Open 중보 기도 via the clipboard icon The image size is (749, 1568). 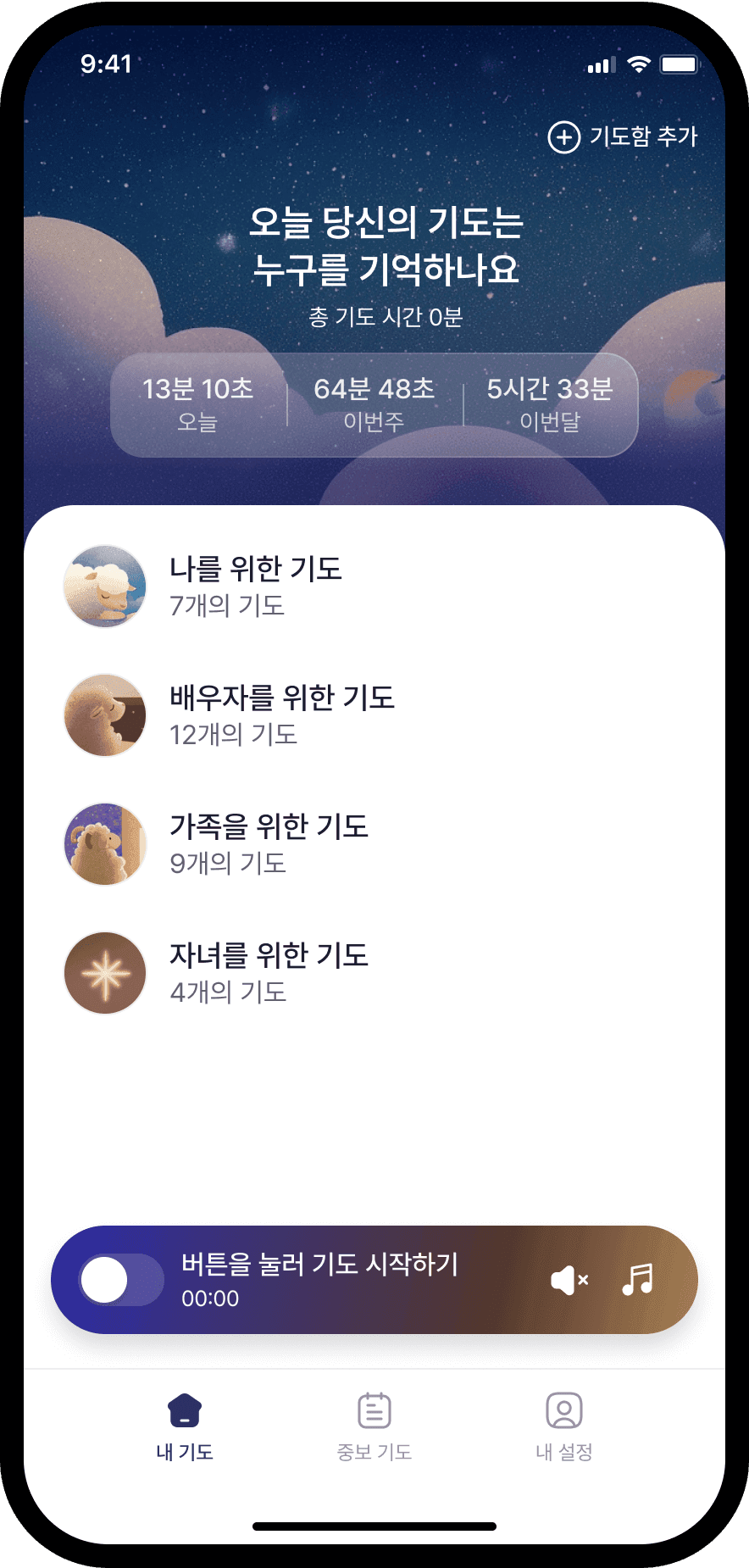point(374,1407)
